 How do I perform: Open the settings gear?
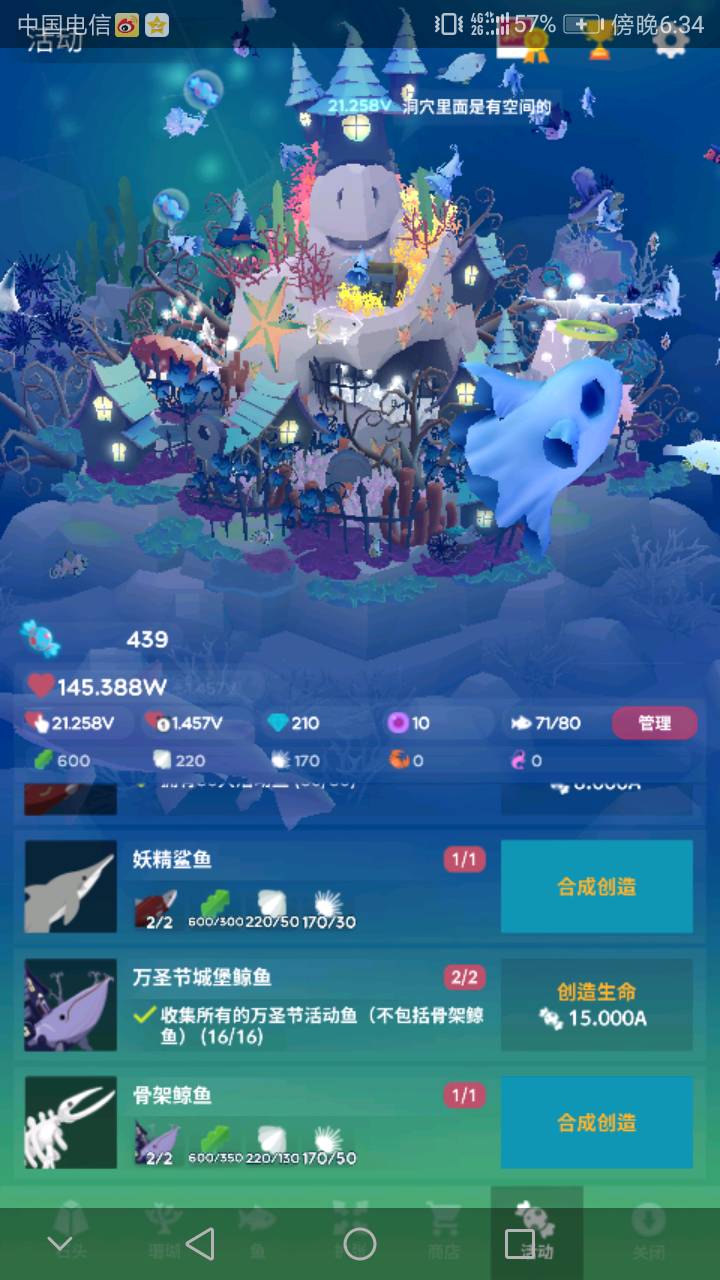(x=671, y=42)
